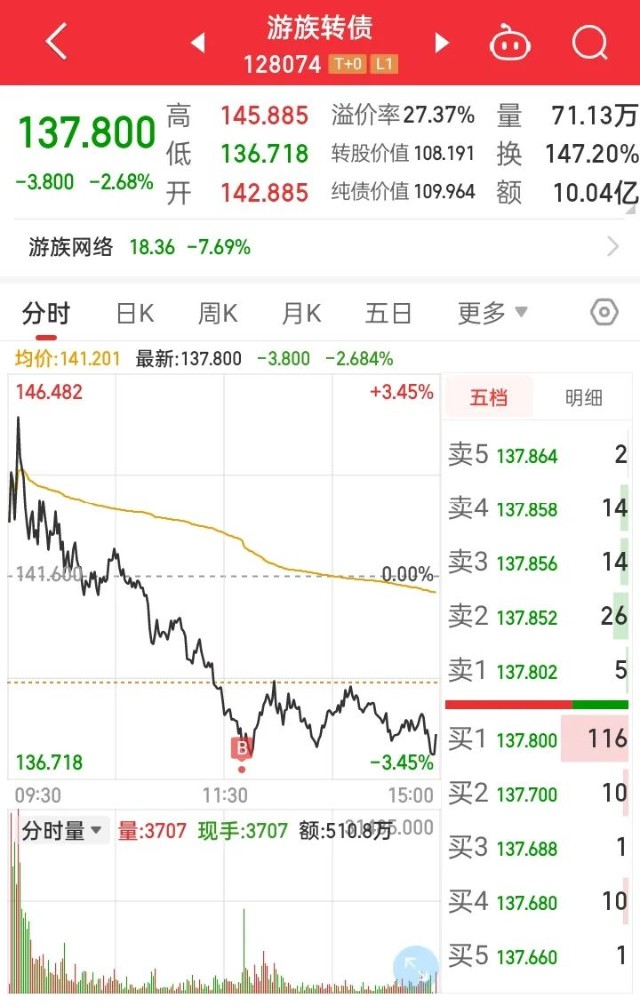Switch to the 月K chart tab
This screenshot has width=640, height=1006.
301,313
